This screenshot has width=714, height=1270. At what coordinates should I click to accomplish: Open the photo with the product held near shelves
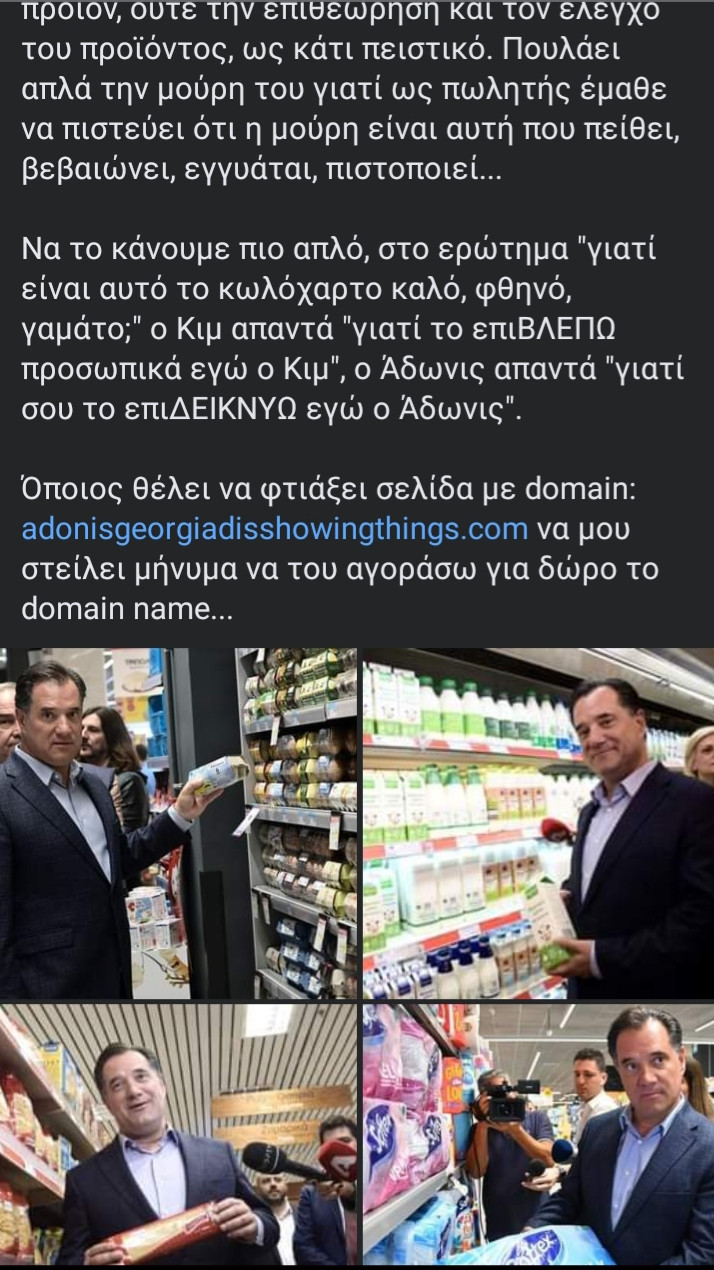[x=178, y=823]
